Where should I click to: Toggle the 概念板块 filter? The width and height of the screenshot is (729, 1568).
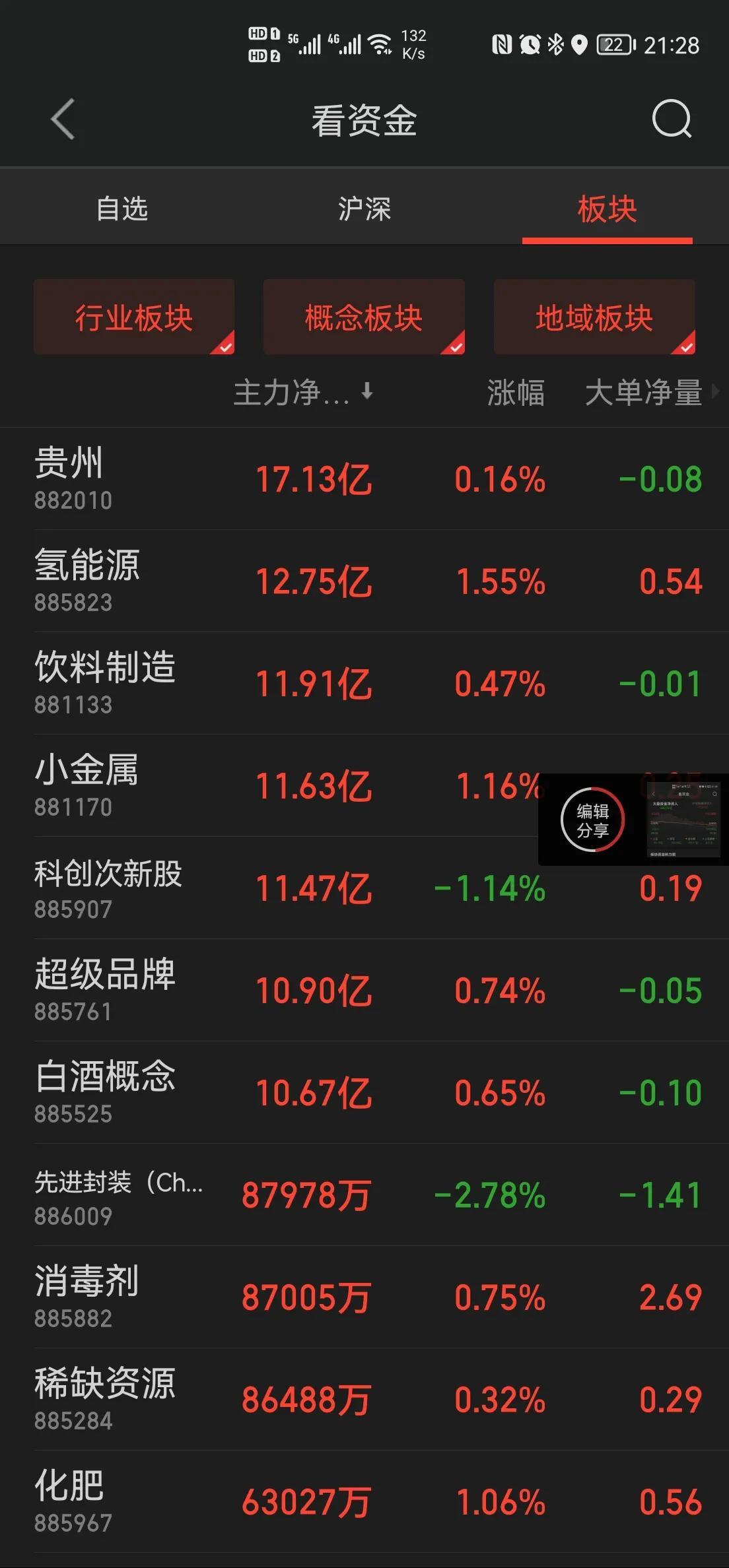tap(364, 317)
